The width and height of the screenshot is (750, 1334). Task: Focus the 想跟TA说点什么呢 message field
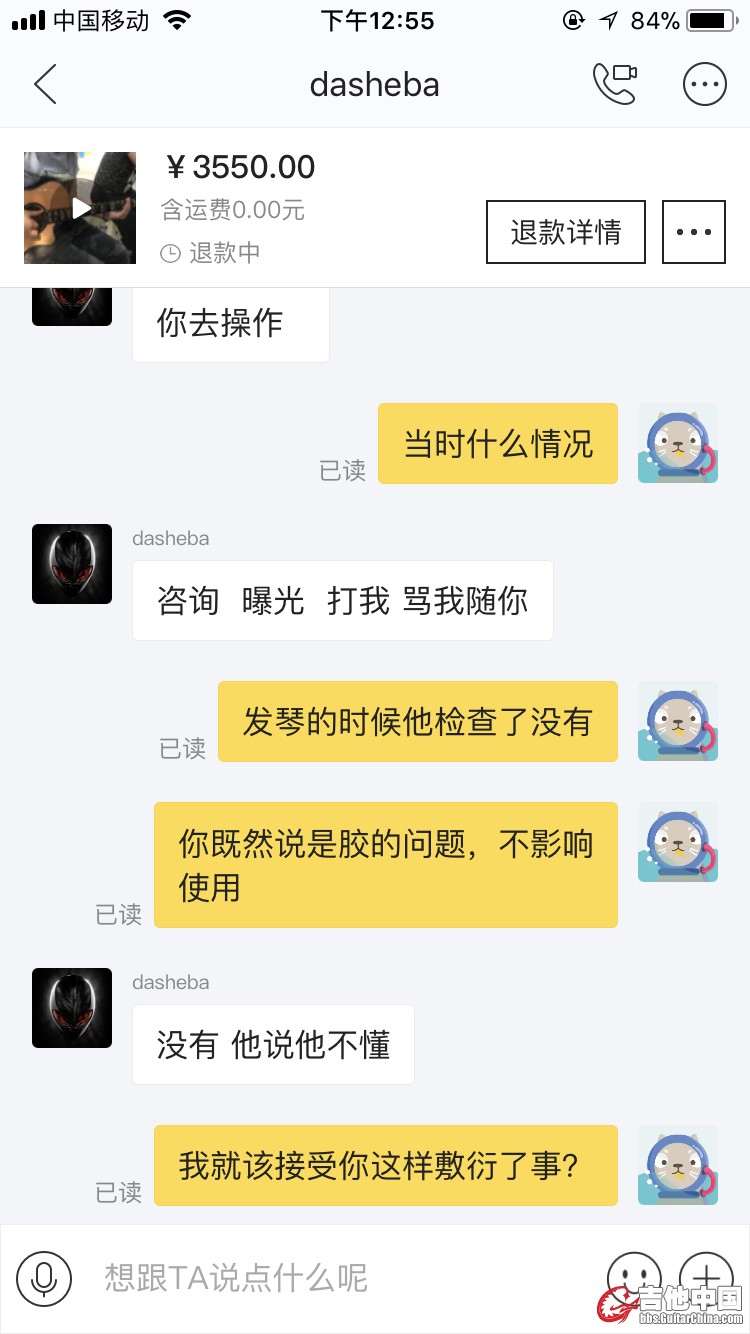coord(340,1278)
